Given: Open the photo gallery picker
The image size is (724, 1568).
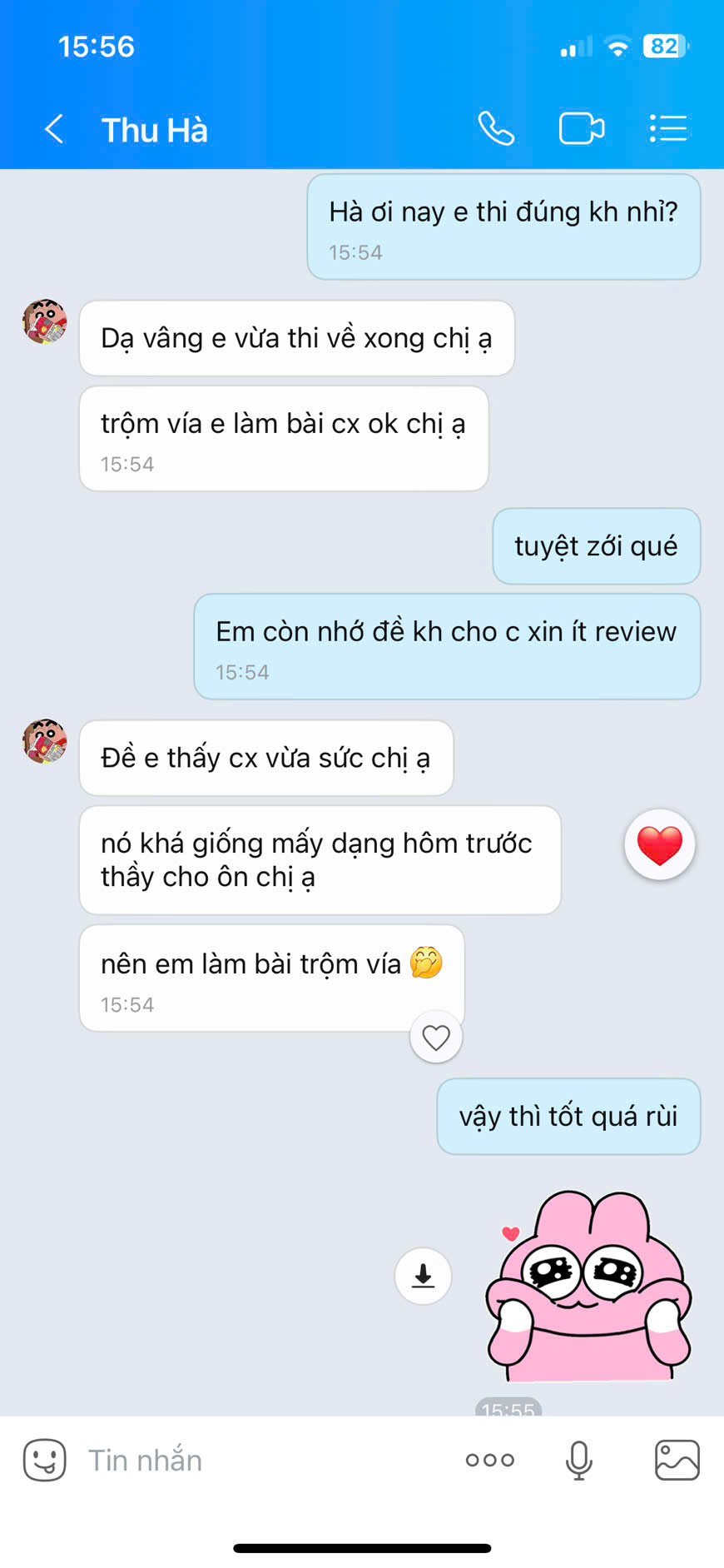Looking at the screenshot, I should pyautogui.click(x=677, y=1460).
